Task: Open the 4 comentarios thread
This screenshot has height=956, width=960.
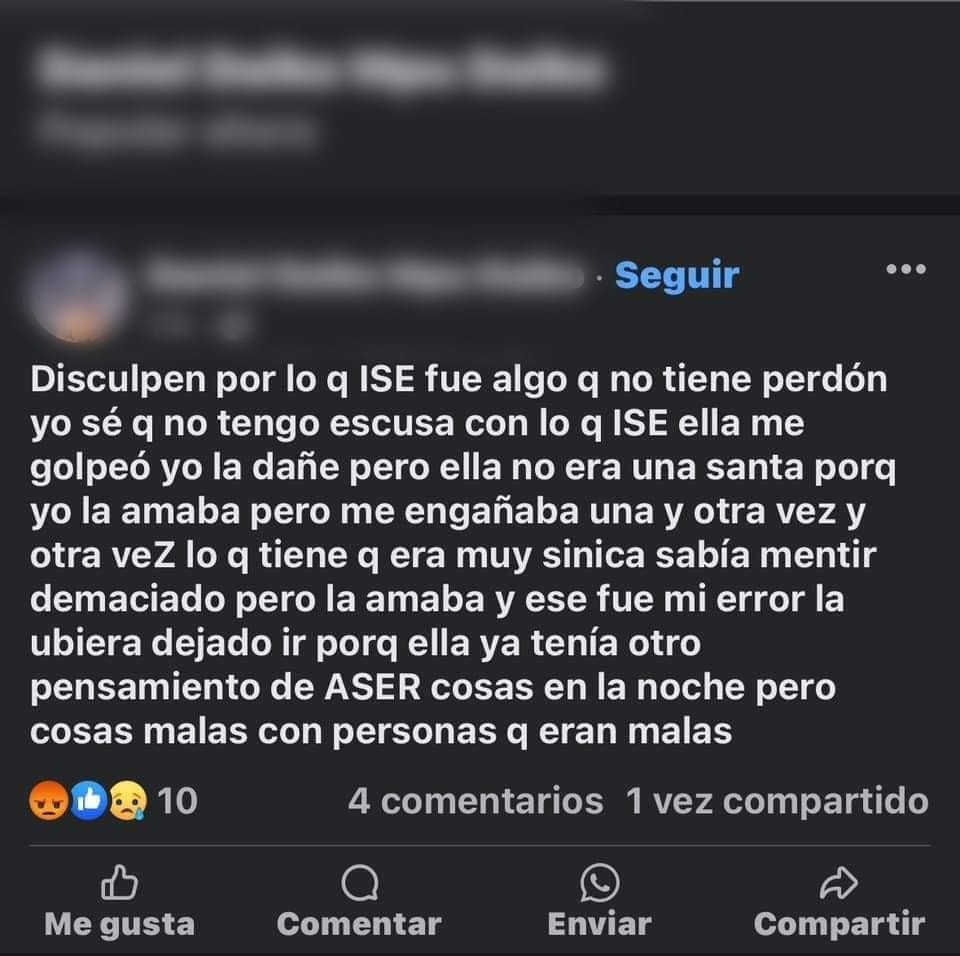Action: (x=475, y=800)
